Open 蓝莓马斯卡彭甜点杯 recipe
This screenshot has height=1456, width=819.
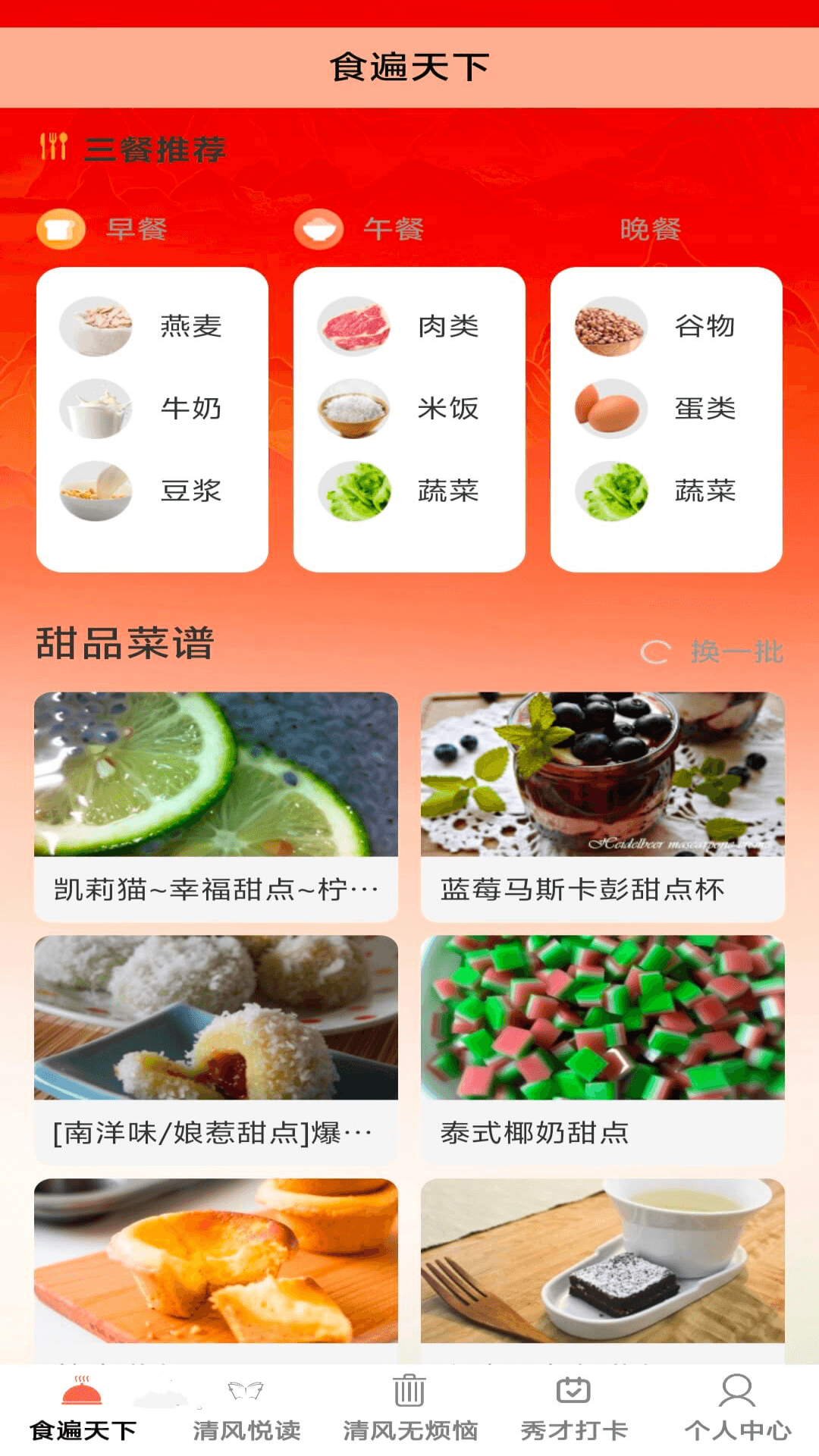click(603, 807)
